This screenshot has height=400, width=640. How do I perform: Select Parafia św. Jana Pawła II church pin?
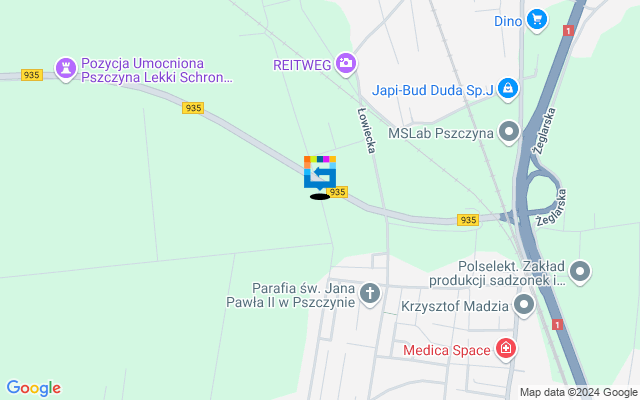370,294
